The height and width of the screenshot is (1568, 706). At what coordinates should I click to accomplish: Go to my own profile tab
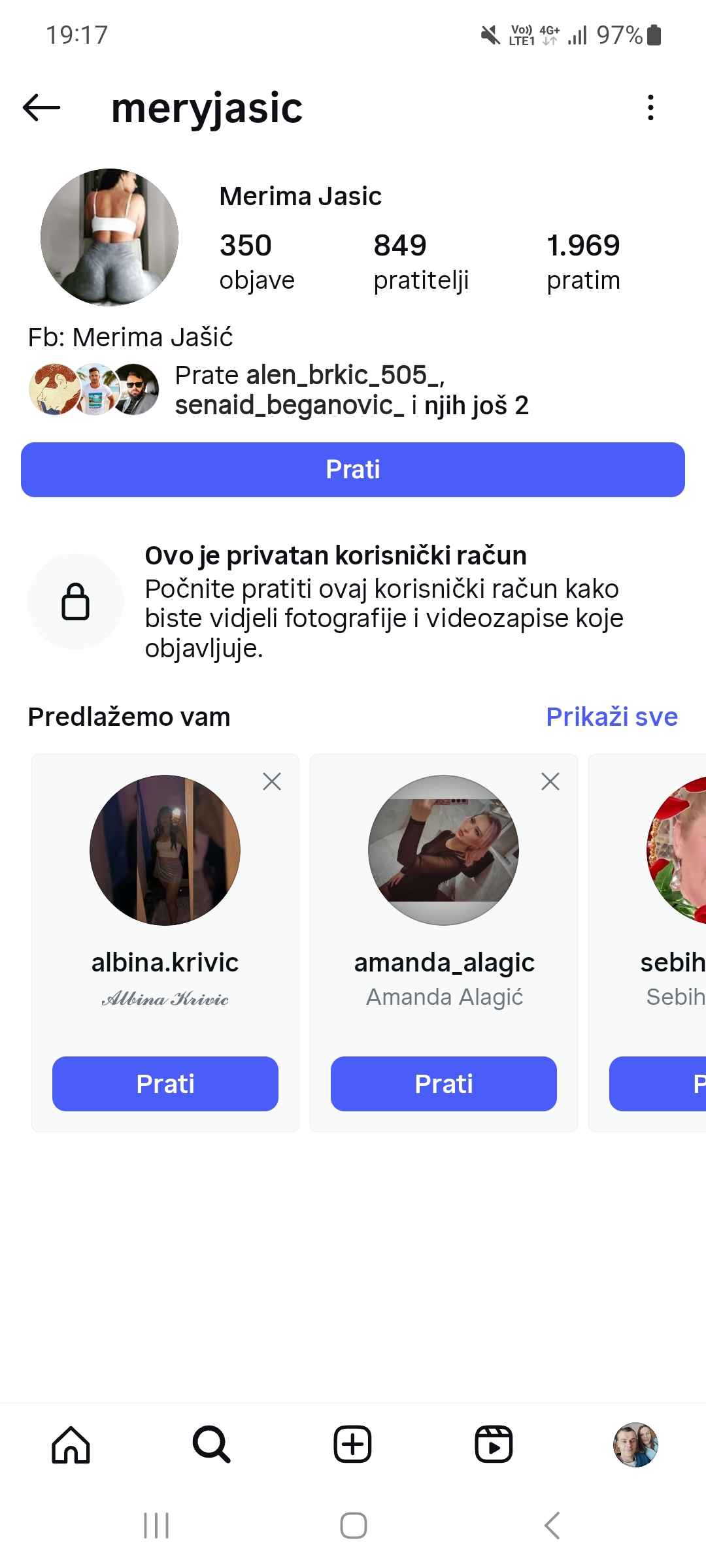635,1445
